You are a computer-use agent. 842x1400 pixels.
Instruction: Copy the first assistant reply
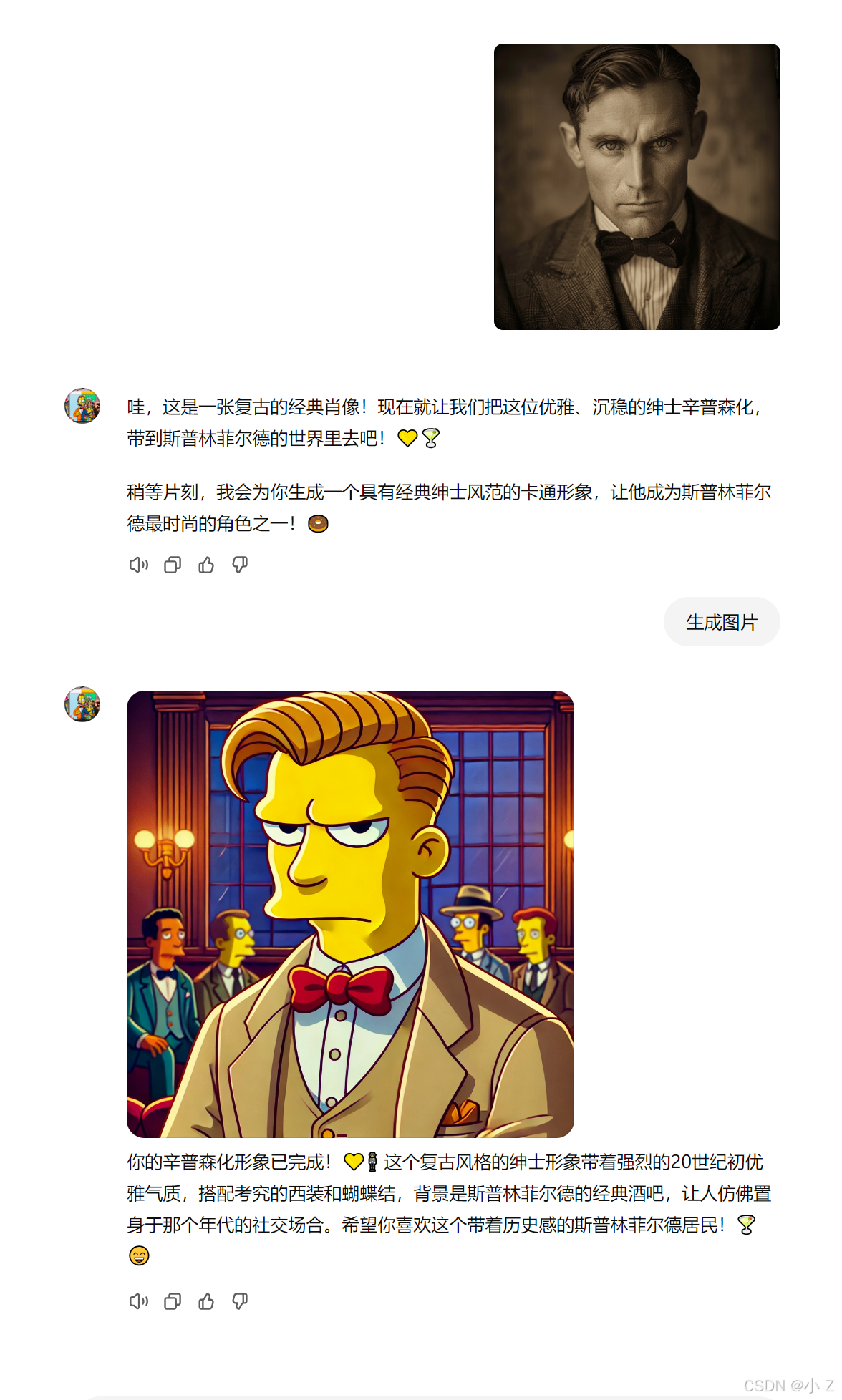173,565
